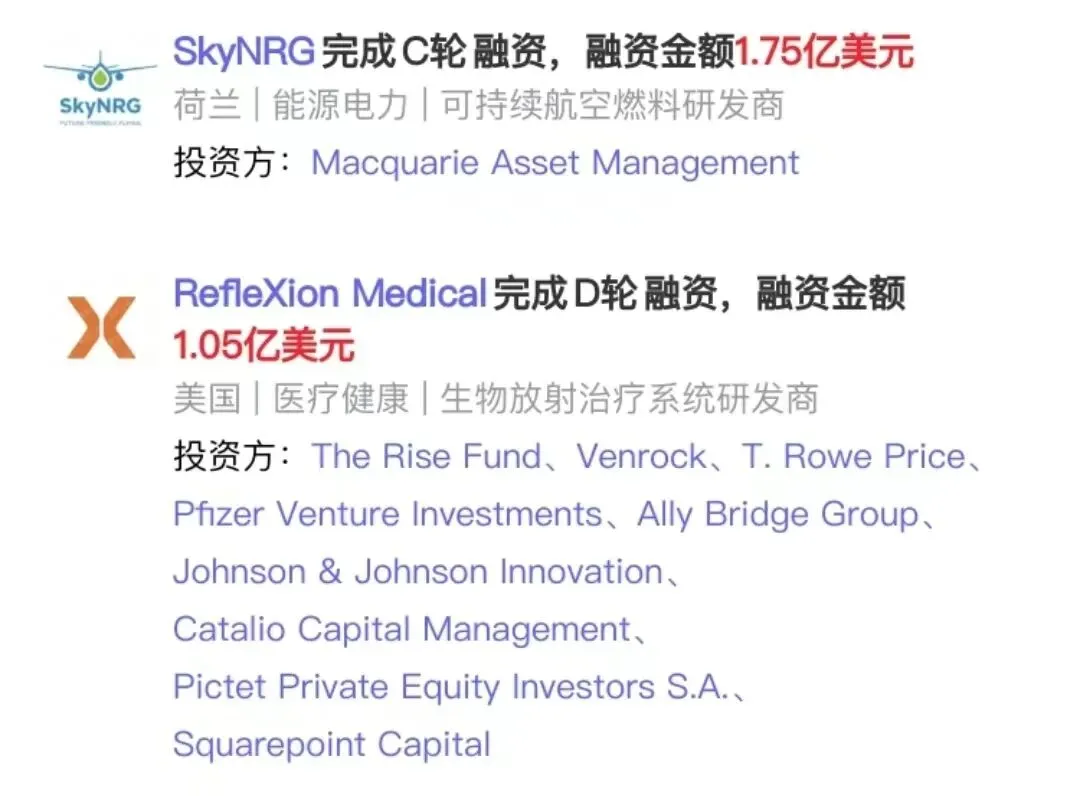View investor Macquarie Asset Management
Image resolution: width=1080 pixels, height=796 pixels.
555,163
